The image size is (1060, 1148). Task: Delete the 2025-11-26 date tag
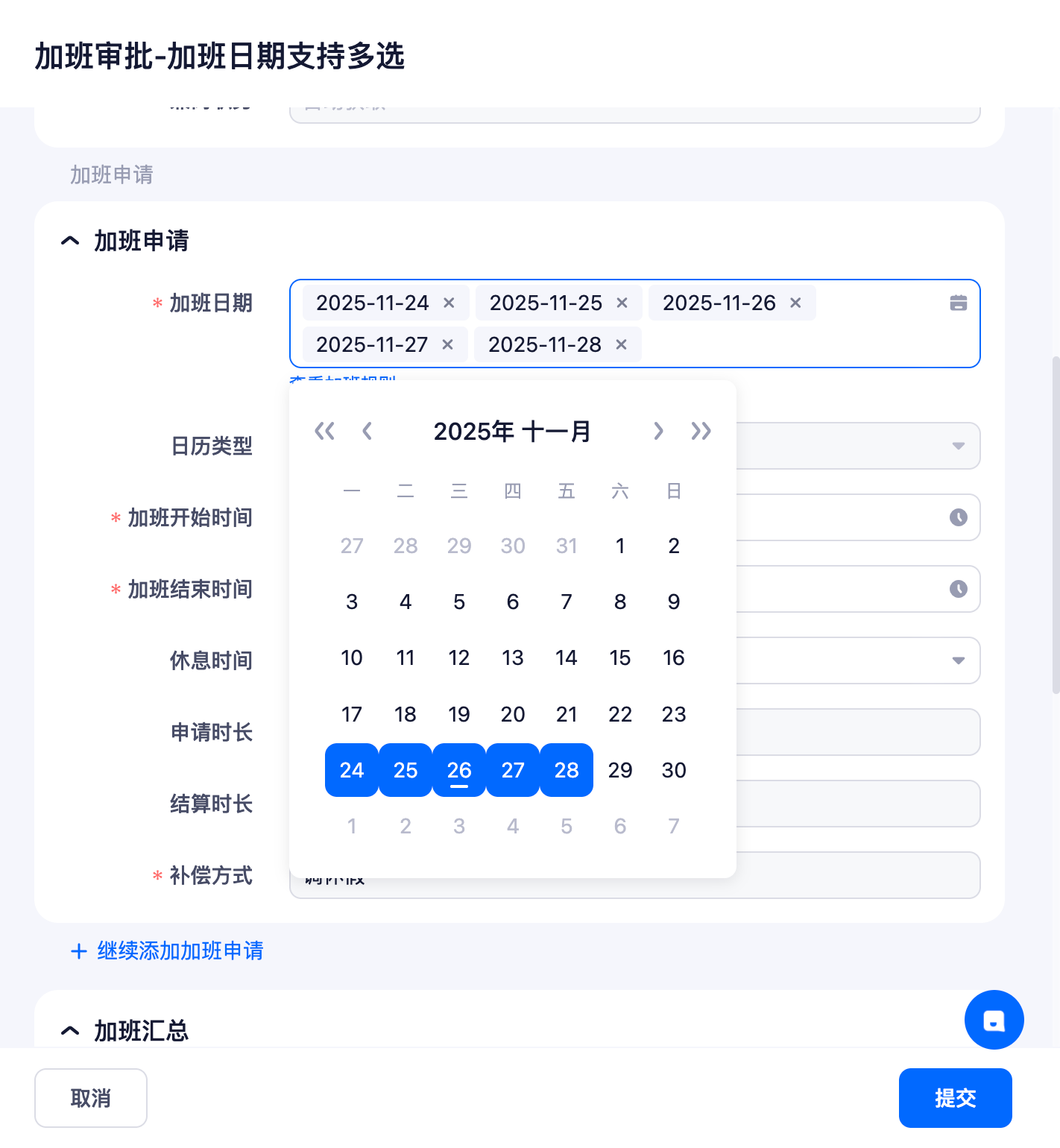coord(795,303)
